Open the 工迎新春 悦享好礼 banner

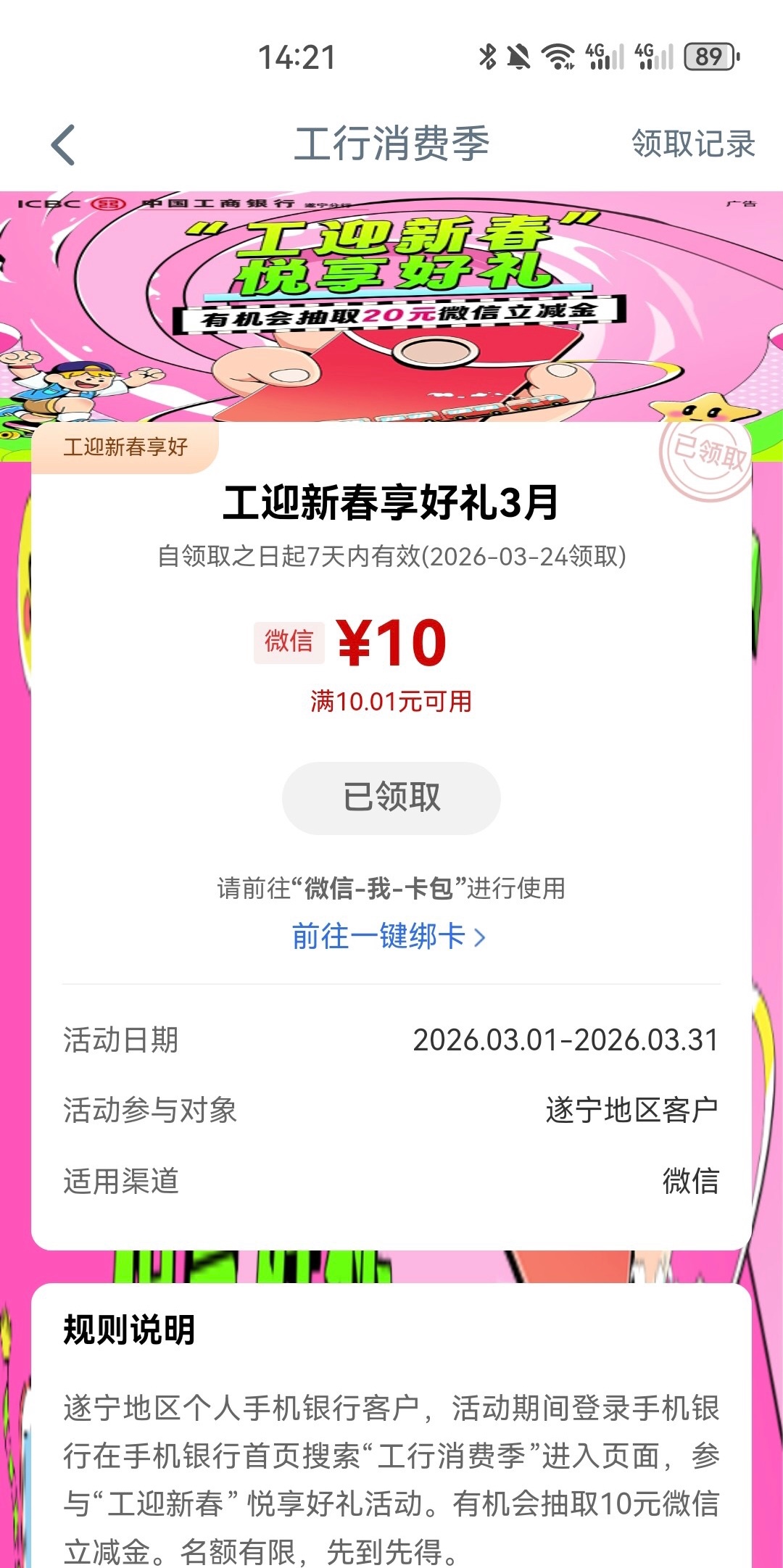click(391, 304)
